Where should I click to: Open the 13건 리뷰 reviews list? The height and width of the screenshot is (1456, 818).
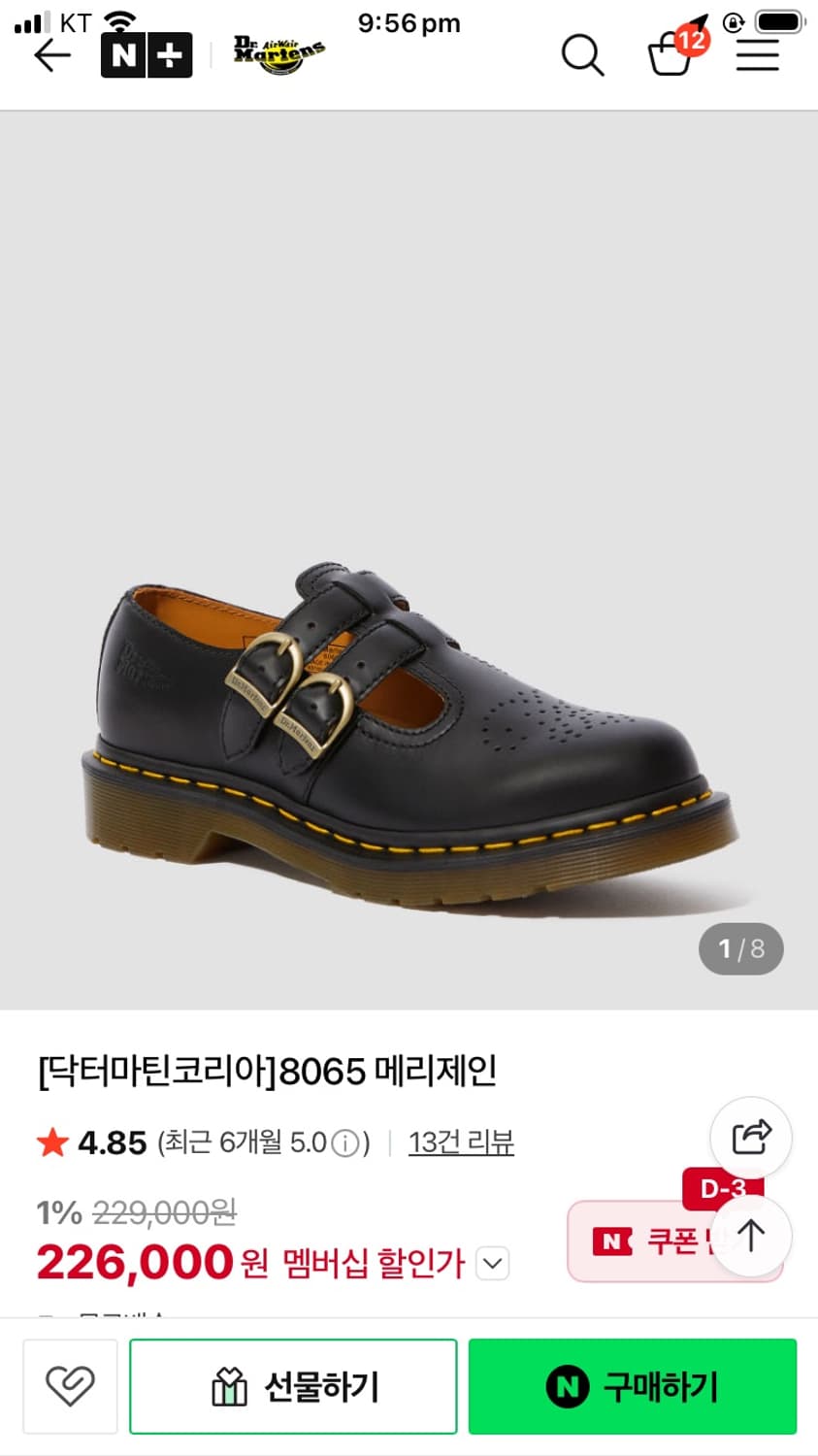461,1142
